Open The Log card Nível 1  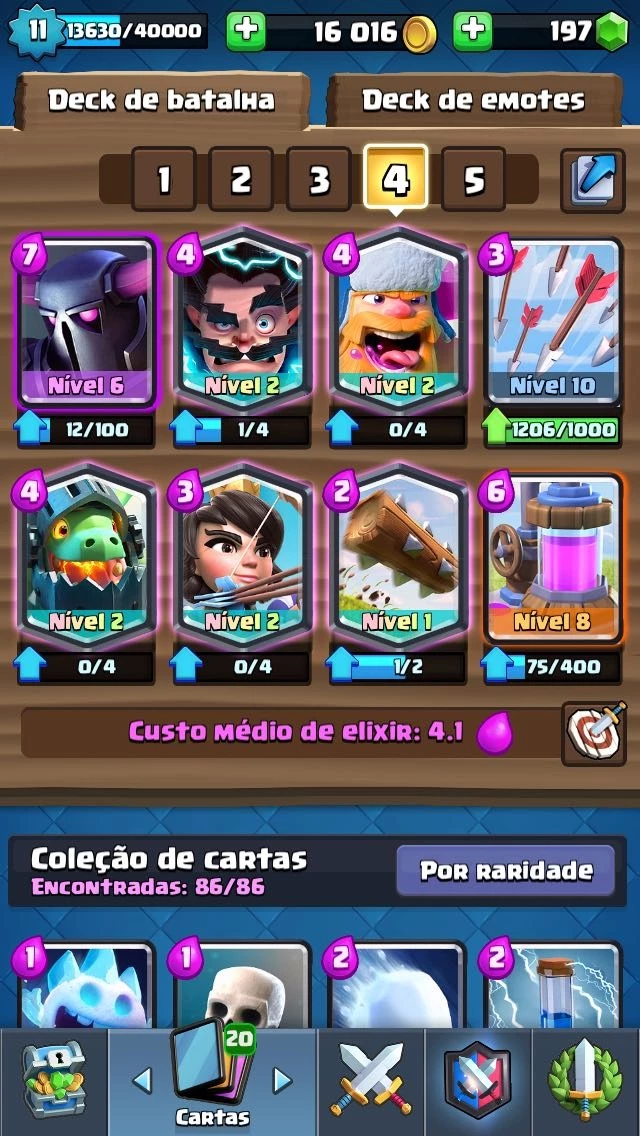tap(398, 560)
